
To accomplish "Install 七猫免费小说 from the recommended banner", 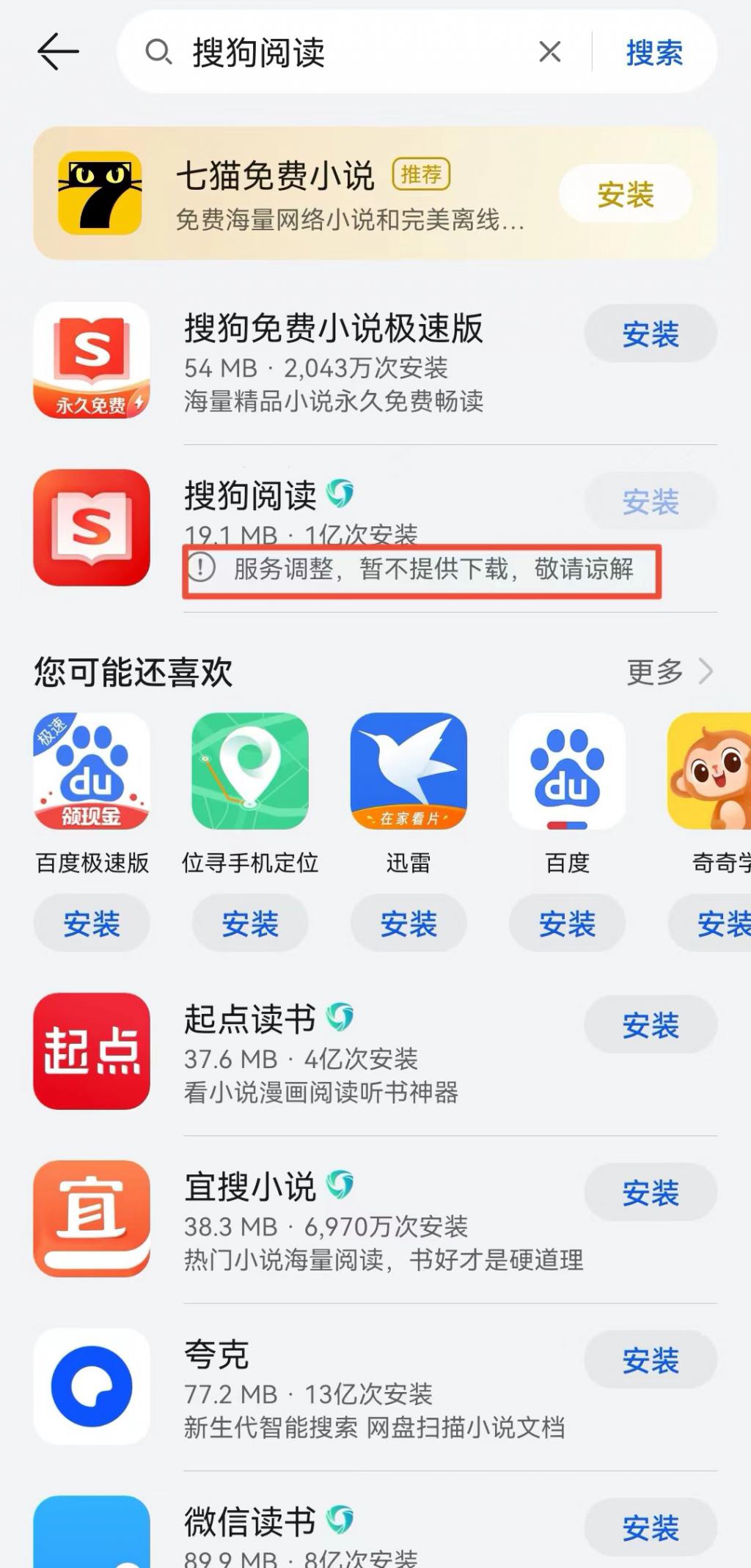I will (x=625, y=195).
